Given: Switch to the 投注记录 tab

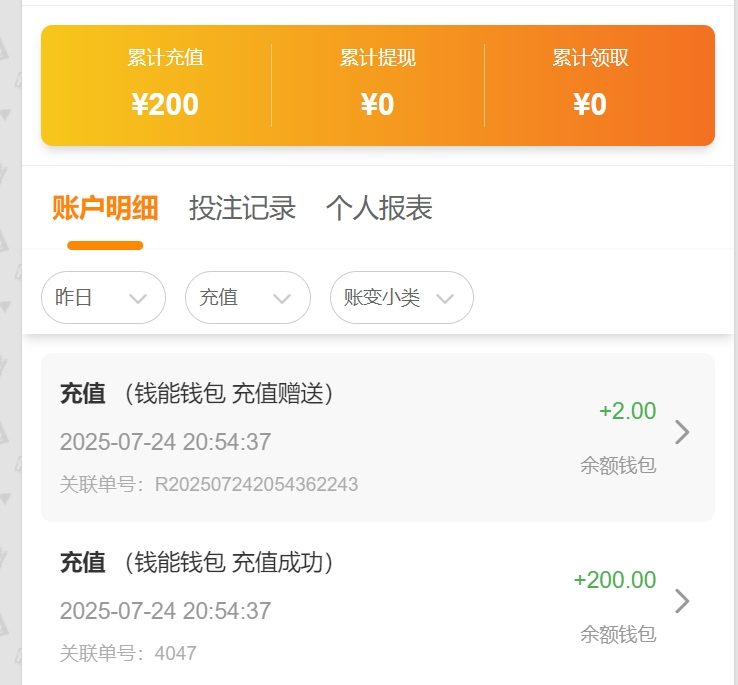Looking at the screenshot, I should (242, 209).
